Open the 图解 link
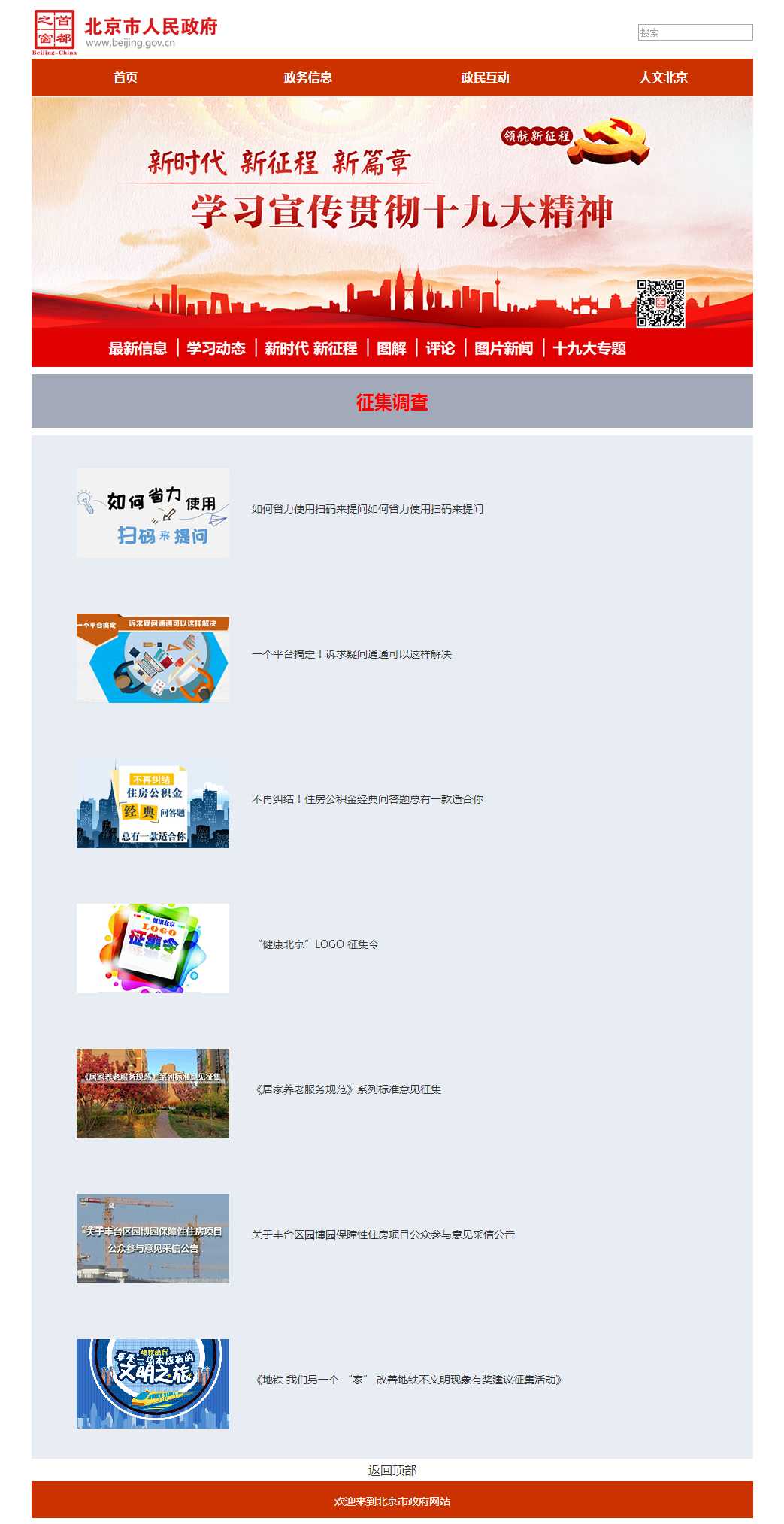The width and height of the screenshot is (784, 1524). pos(391,348)
